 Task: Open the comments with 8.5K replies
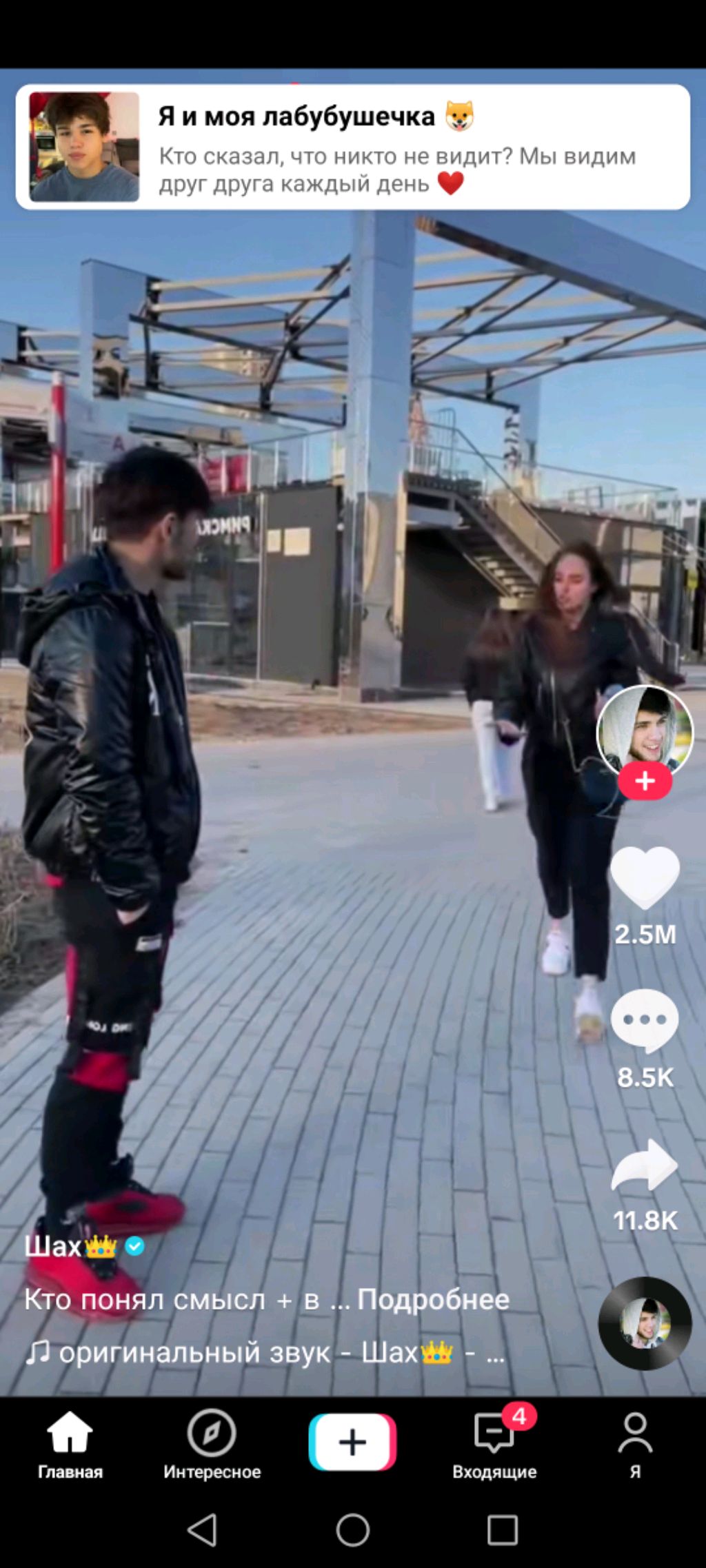(x=645, y=1021)
